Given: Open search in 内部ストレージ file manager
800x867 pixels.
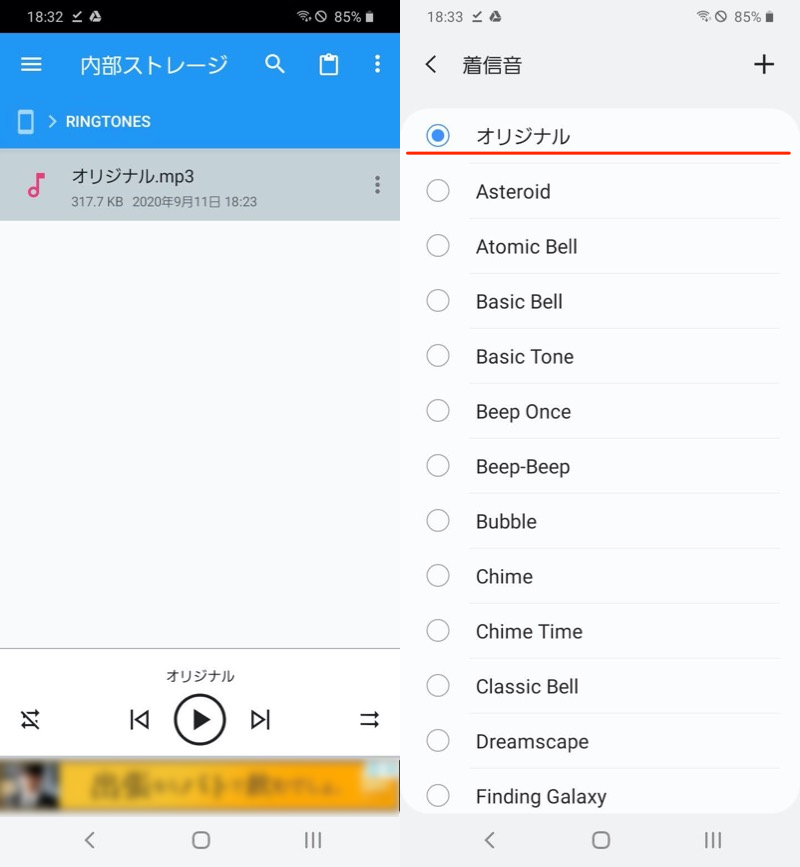Looking at the screenshot, I should tap(275, 64).
